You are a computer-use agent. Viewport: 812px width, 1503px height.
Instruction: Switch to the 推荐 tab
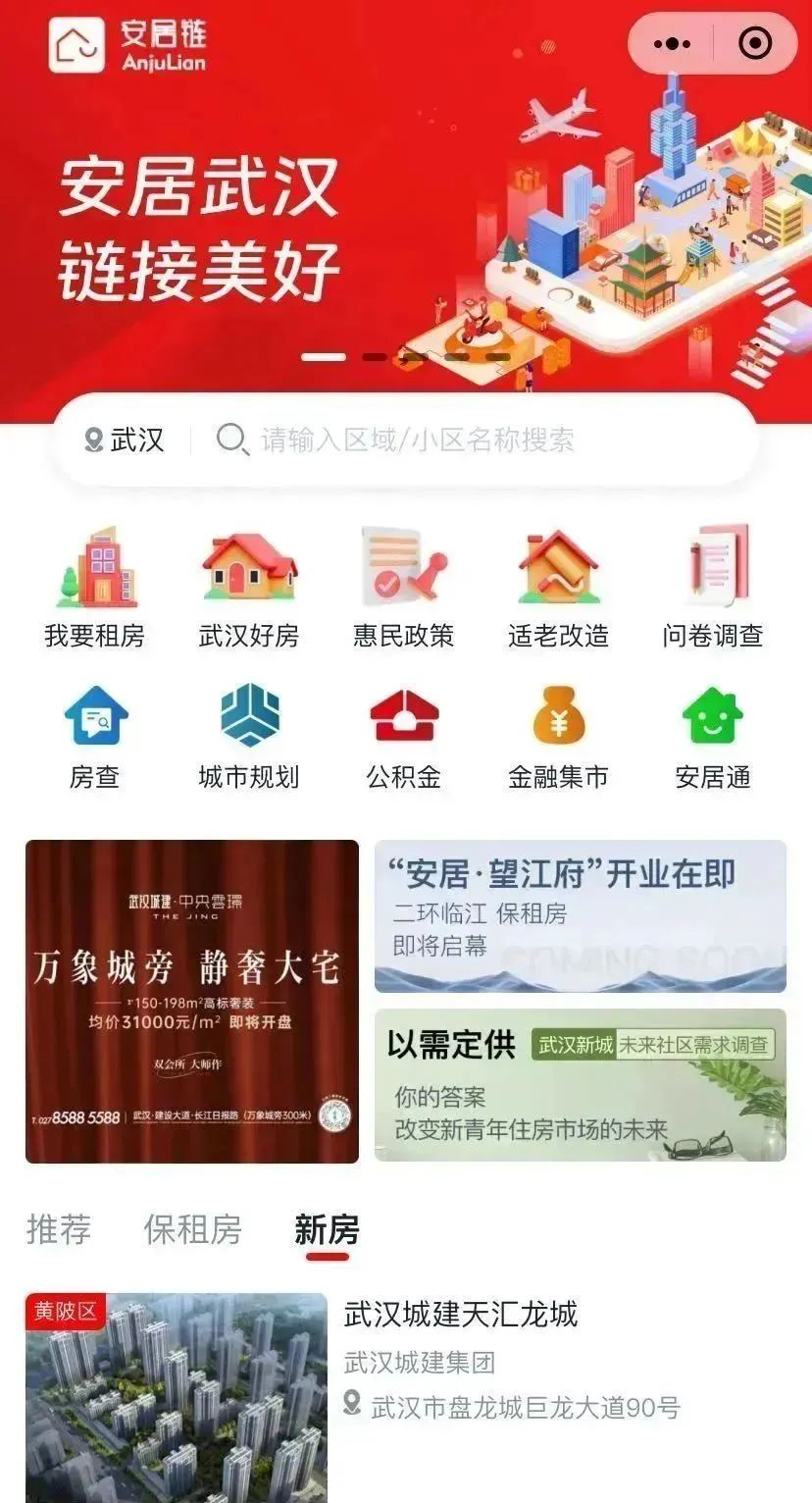(x=59, y=1229)
